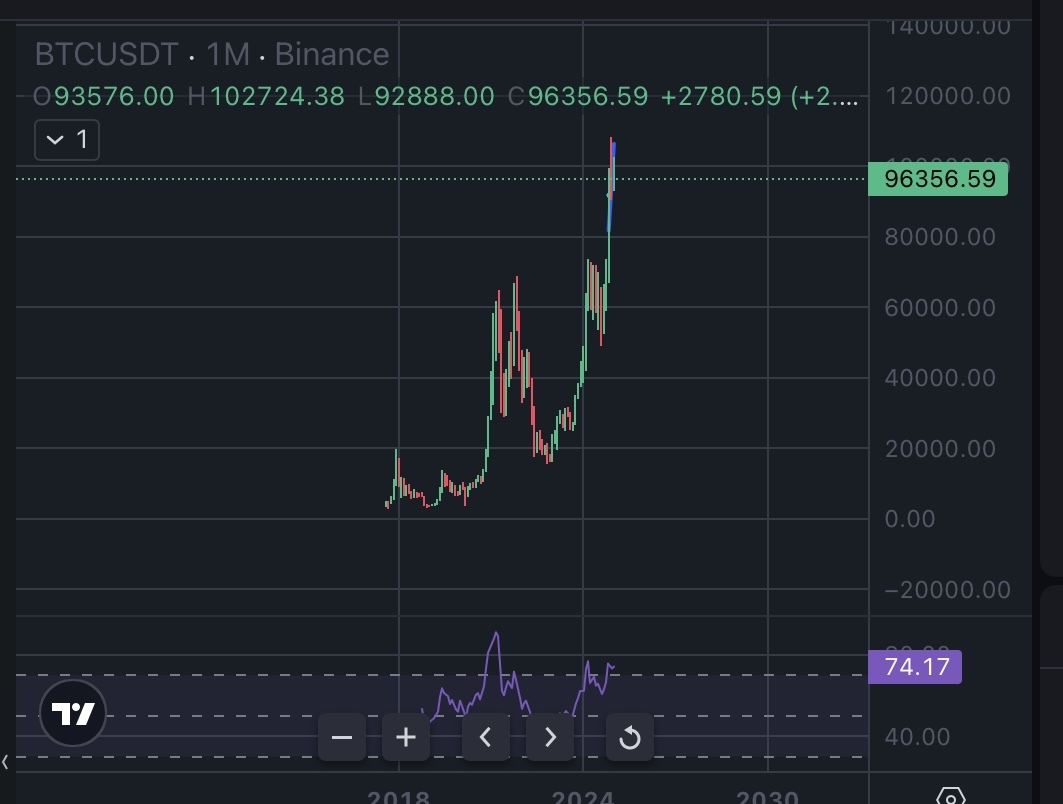The height and width of the screenshot is (804, 1063).
Task: Expand the indicators legend dropdown
Action: click(67, 140)
